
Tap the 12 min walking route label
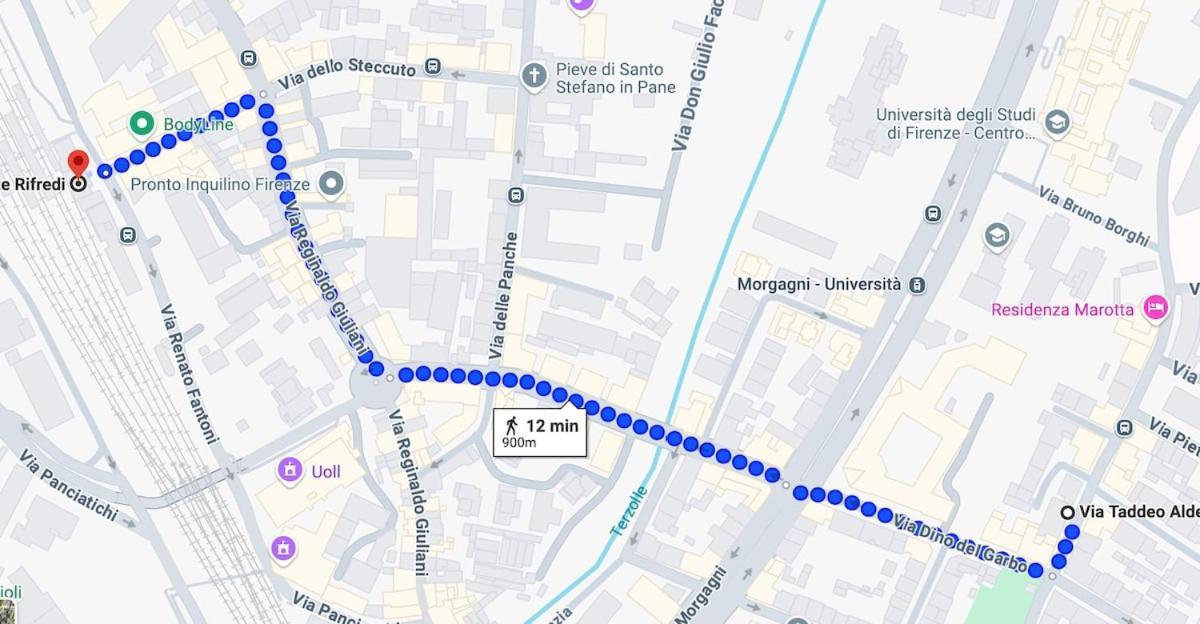540,432
